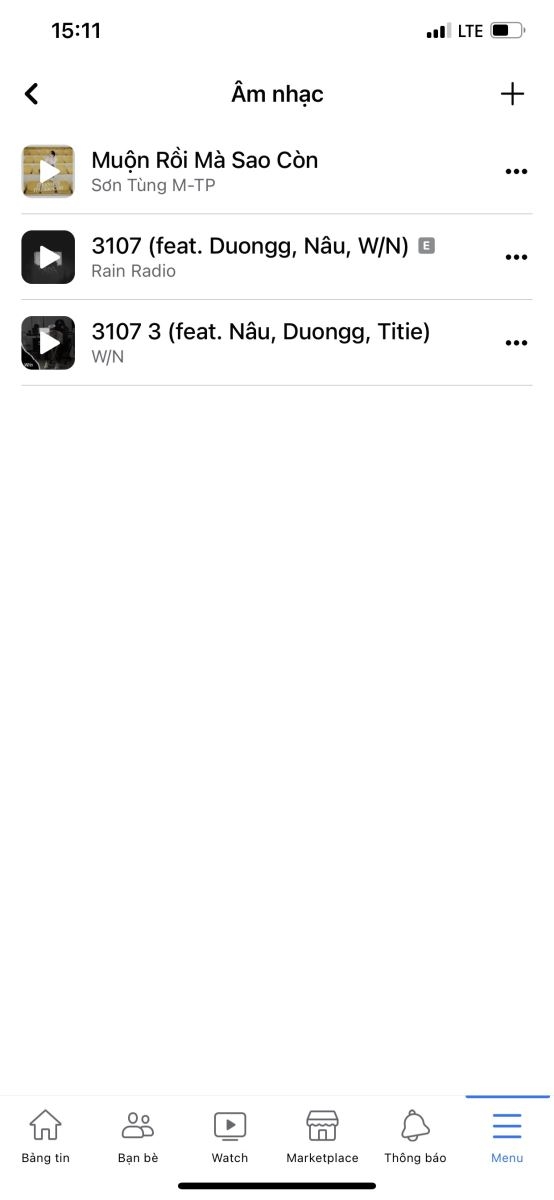The image size is (554, 1200).
Task: Select the Menu tab
Action: click(507, 1136)
